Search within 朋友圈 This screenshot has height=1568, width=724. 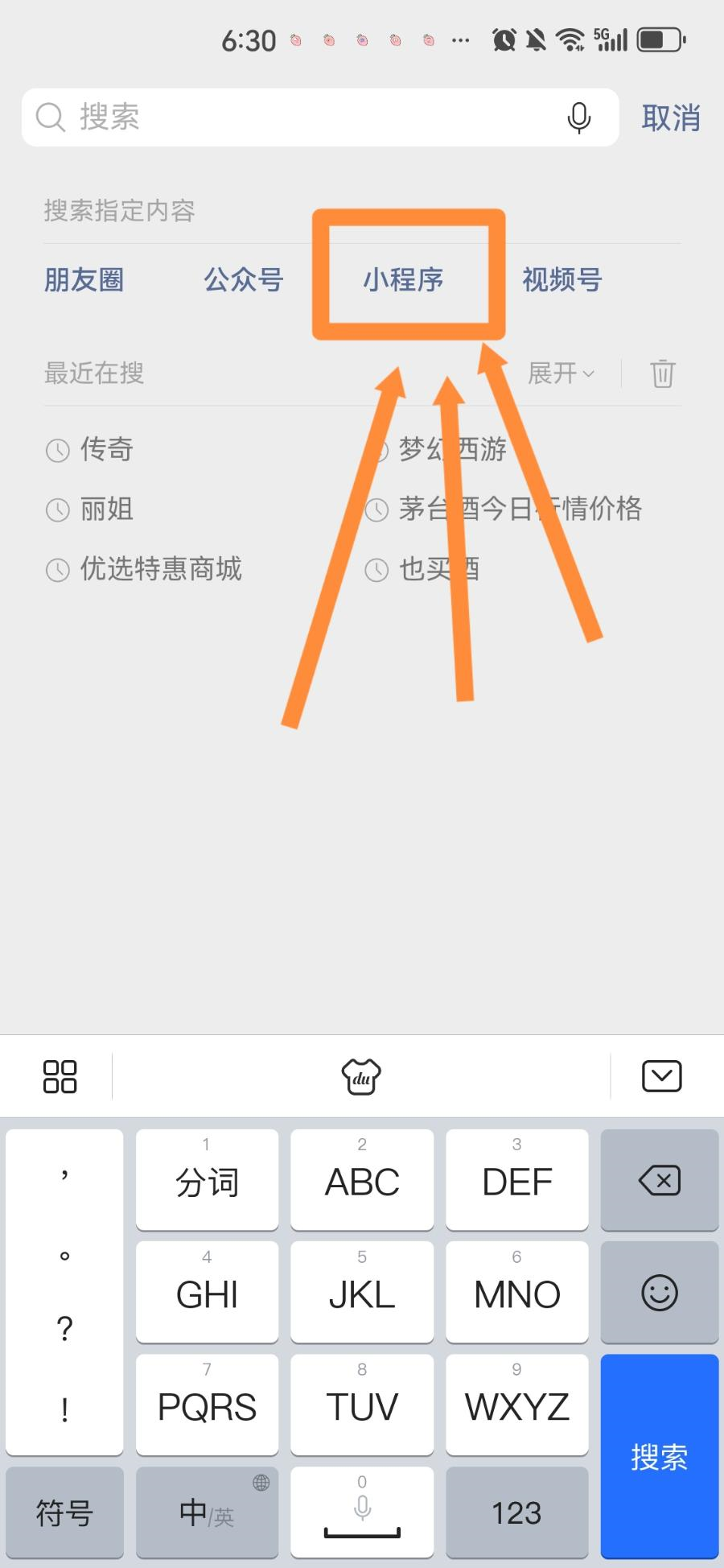click(x=84, y=280)
